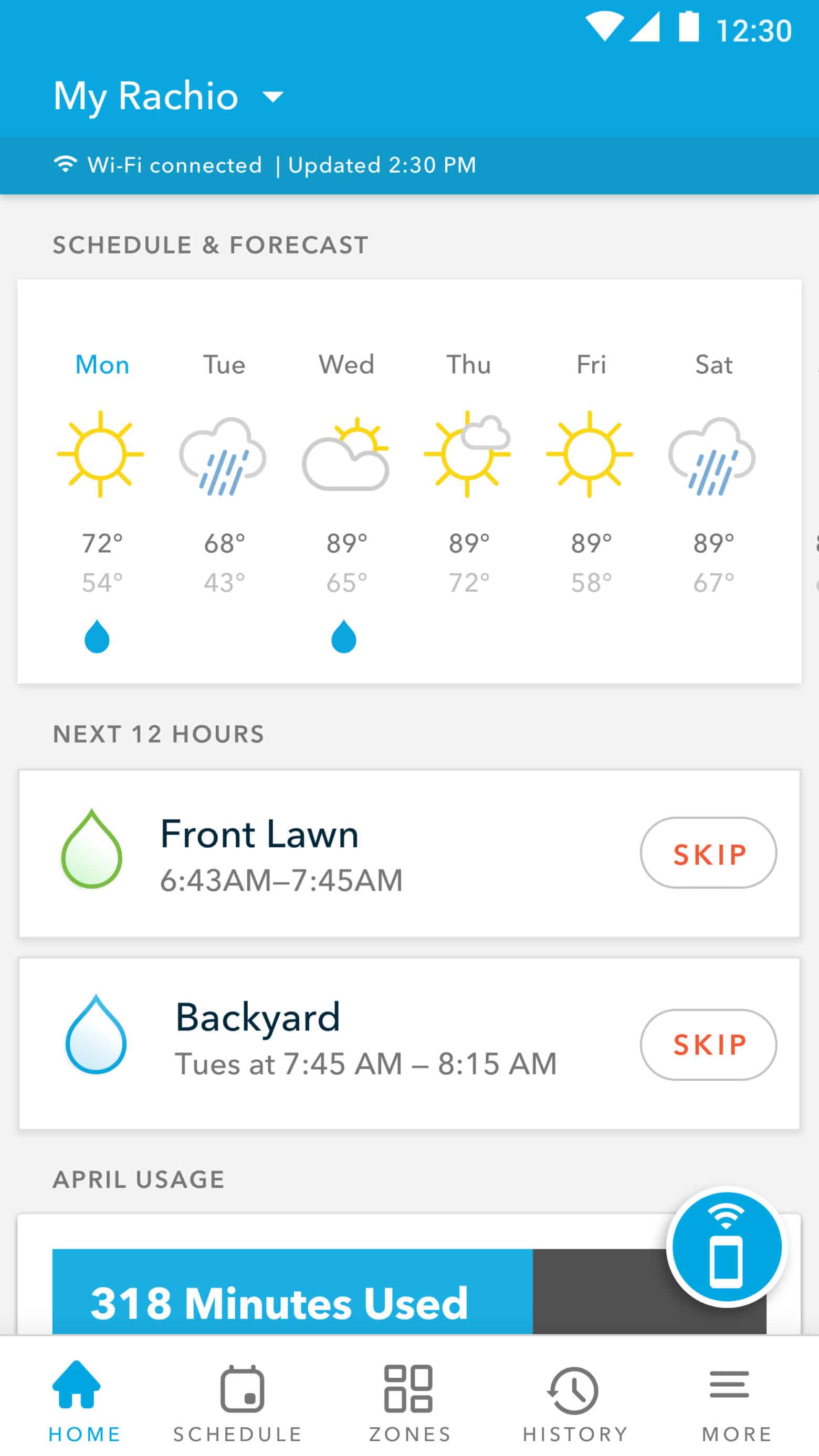
Task: Select Monday's precipitation droplet indicator
Action: tap(97, 638)
